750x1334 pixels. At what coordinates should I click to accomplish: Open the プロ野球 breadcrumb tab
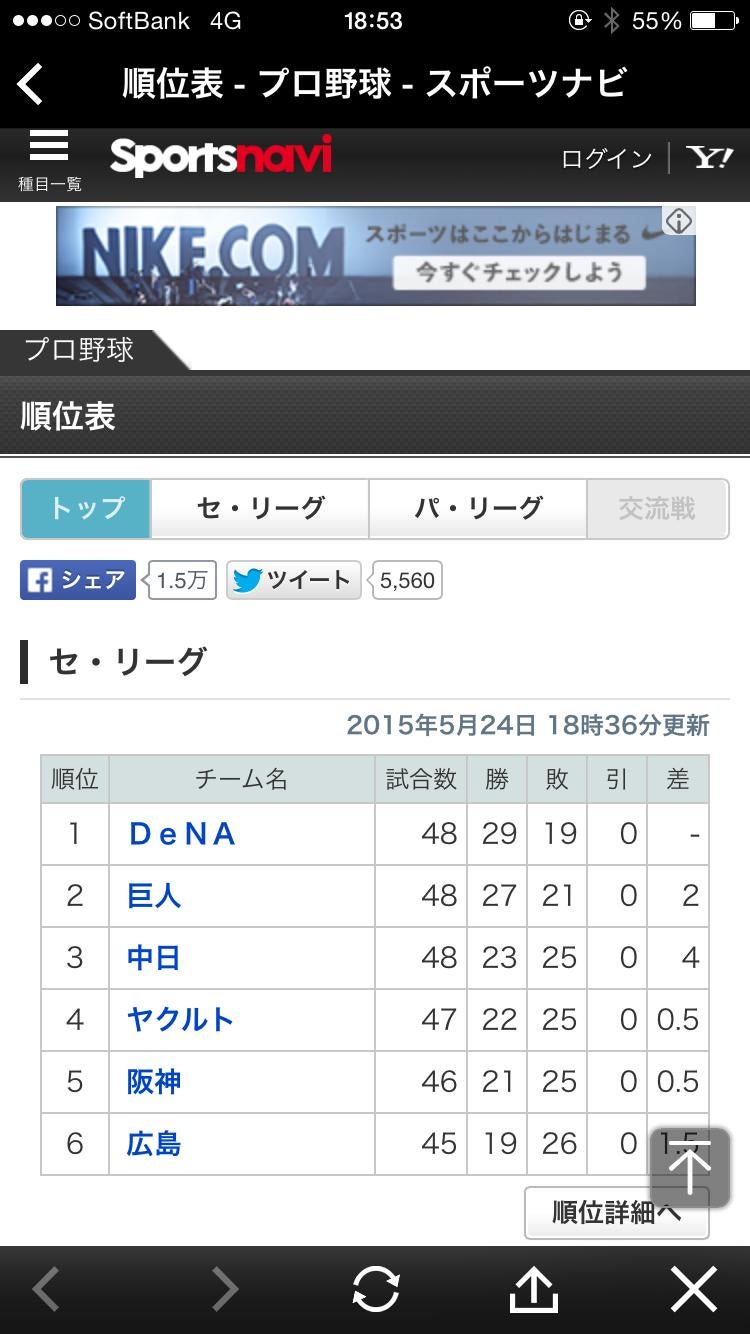coord(80,350)
